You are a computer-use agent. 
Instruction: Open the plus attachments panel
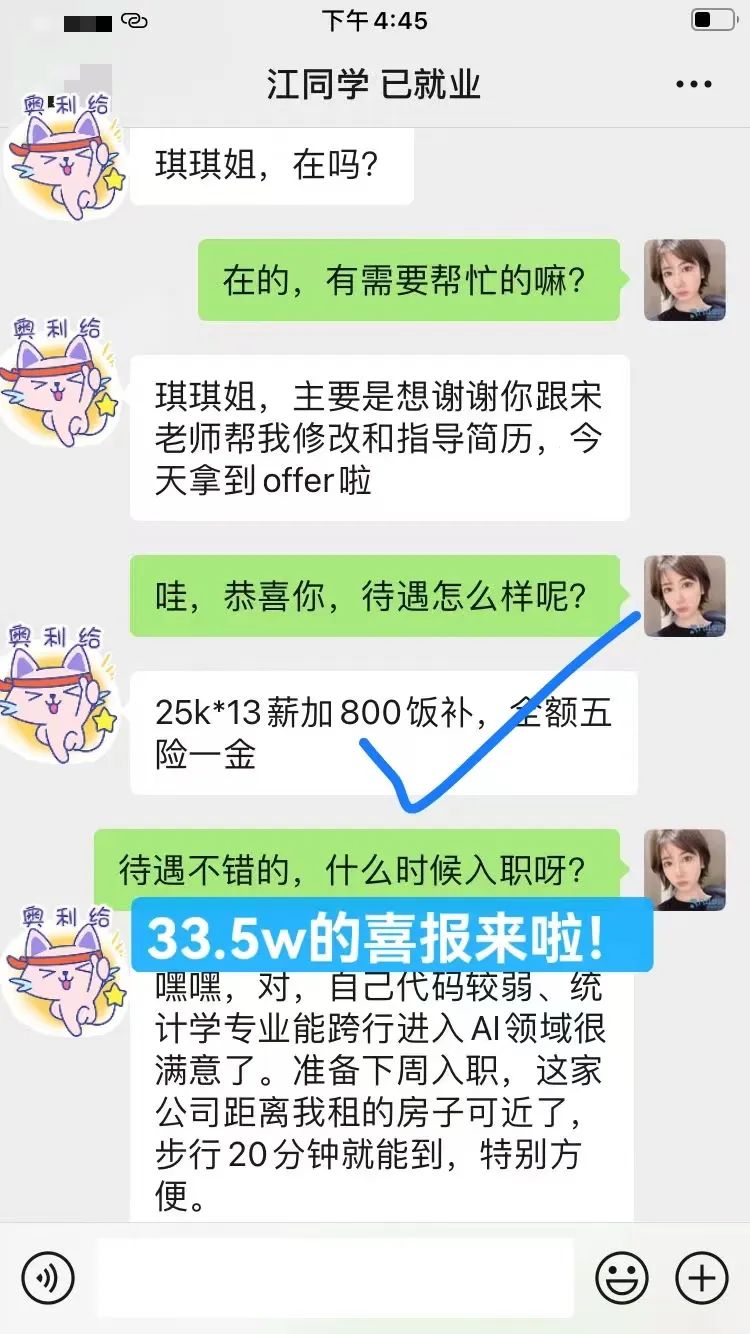pos(702,1277)
